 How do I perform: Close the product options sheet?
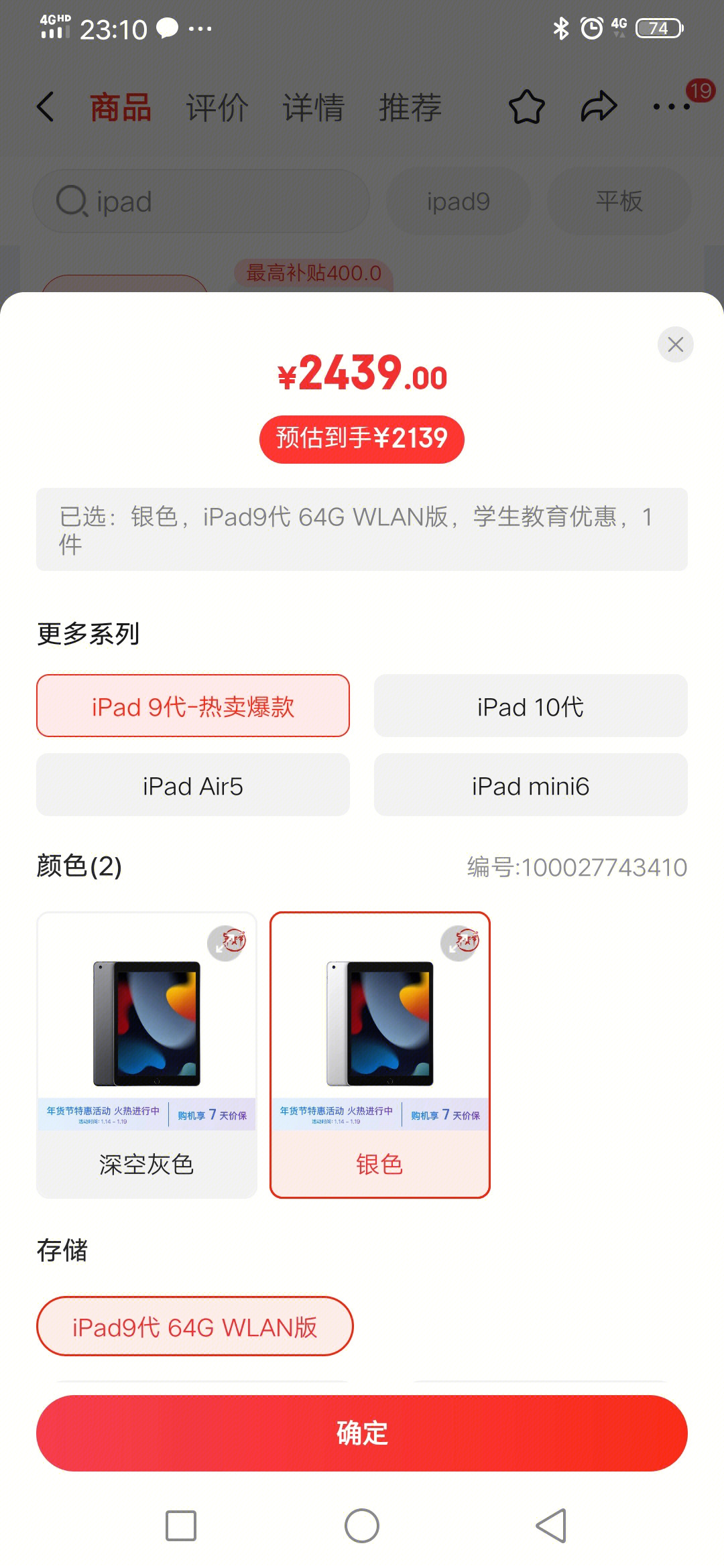(x=675, y=344)
